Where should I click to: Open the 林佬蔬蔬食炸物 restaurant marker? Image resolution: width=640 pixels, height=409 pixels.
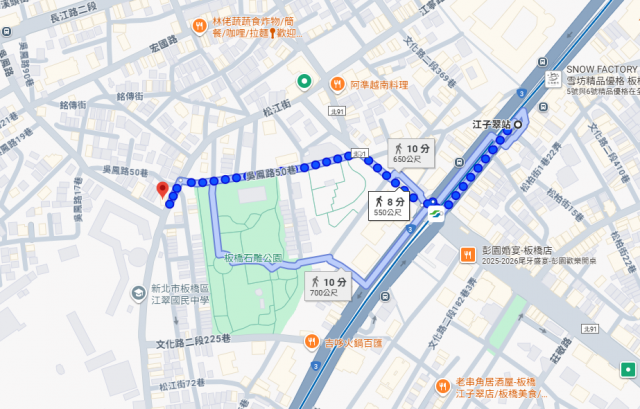(x=199, y=21)
